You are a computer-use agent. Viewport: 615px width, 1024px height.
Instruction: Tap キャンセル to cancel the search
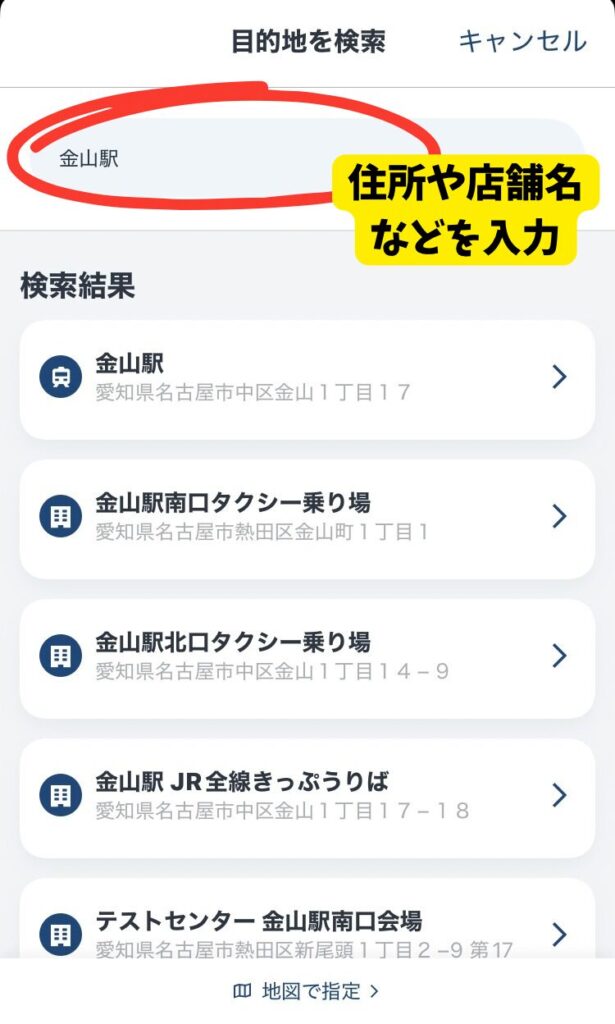[522, 41]
